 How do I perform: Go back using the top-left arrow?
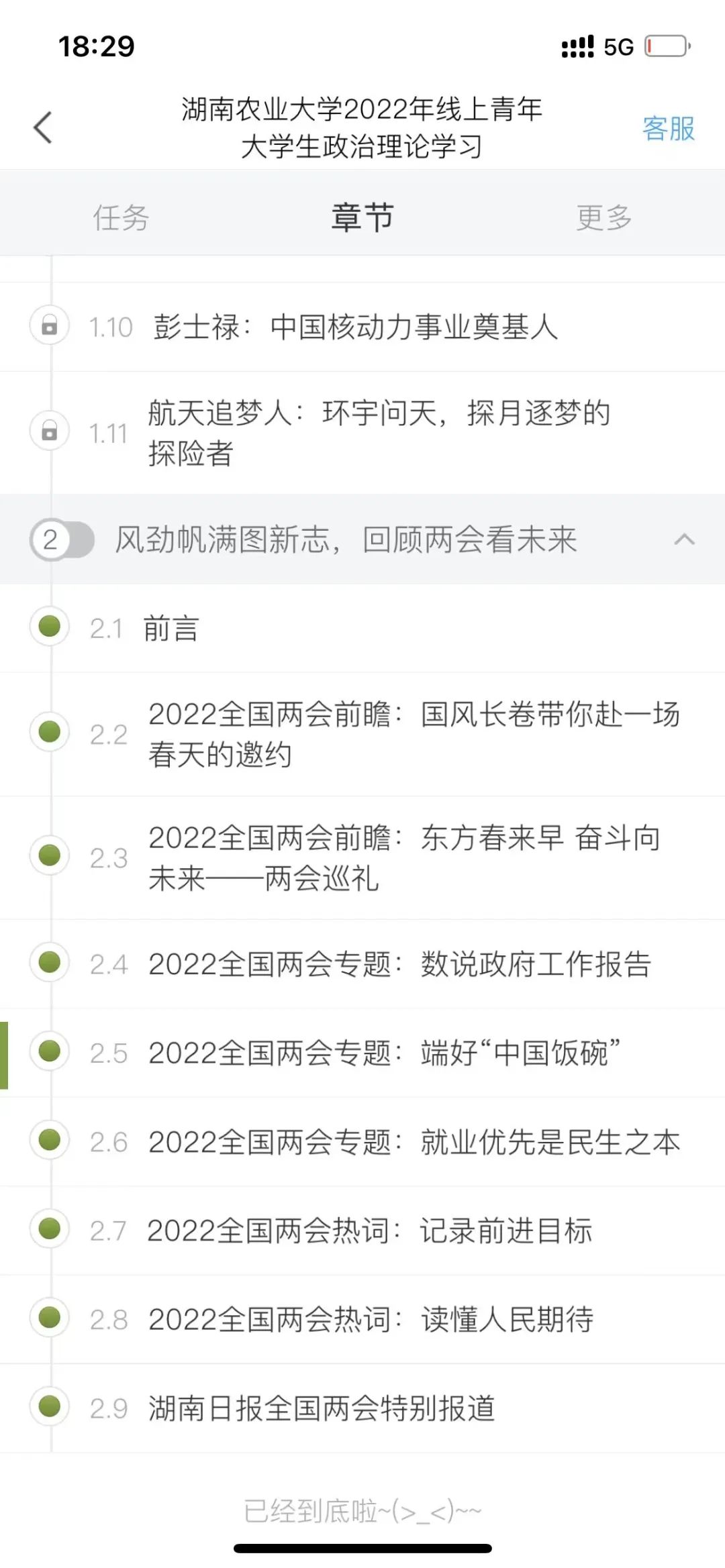pyautogui.click(x=43, y=127)
